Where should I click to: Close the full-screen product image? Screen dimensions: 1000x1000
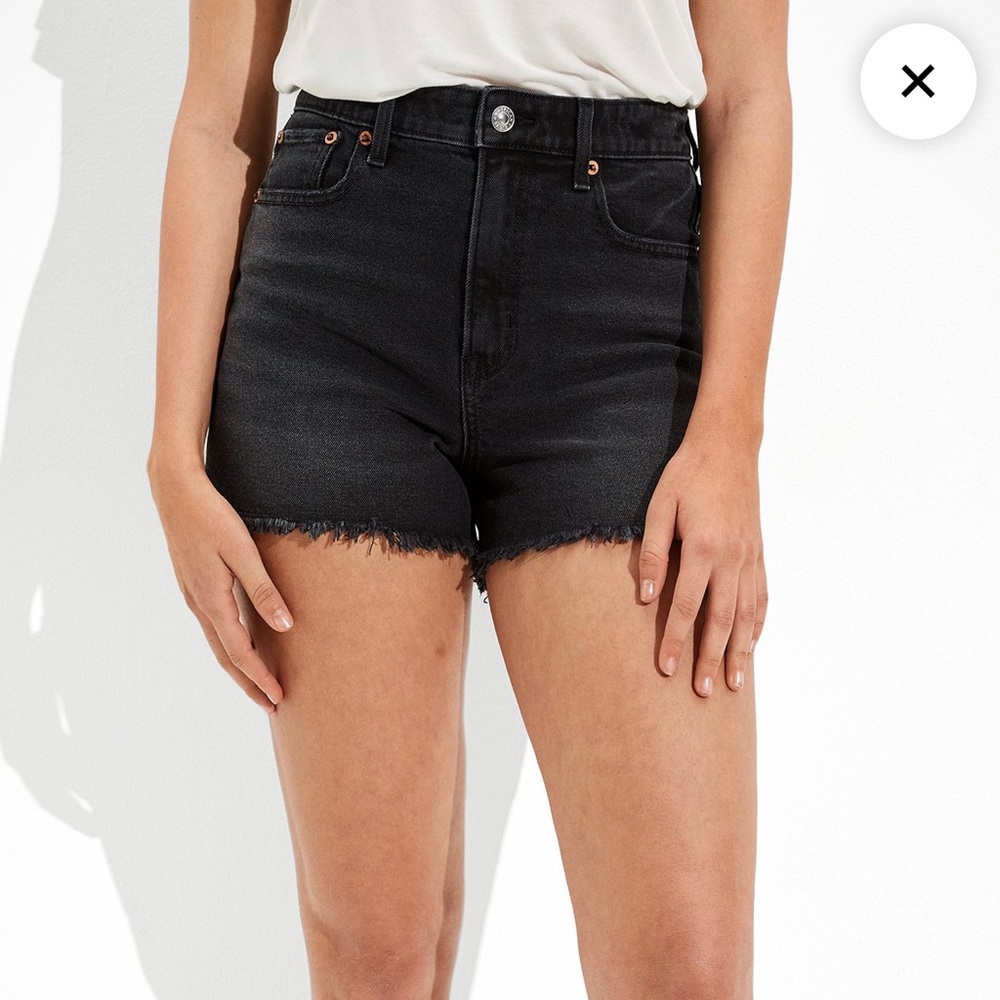coord(917,81)
